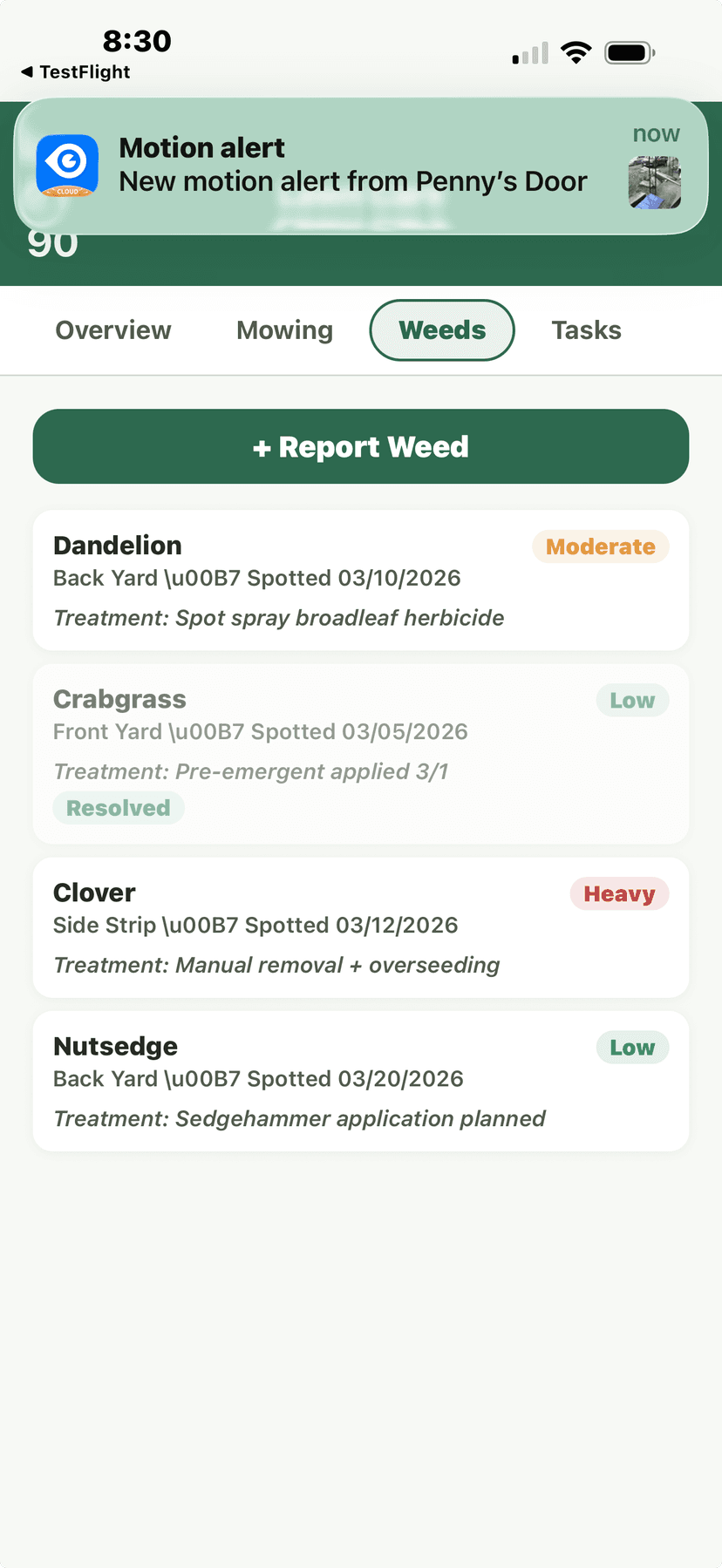Tap the Low badge on Nutsedge
The height and width of the screenshot is (1568, 722).
(x=632, y=1047)
